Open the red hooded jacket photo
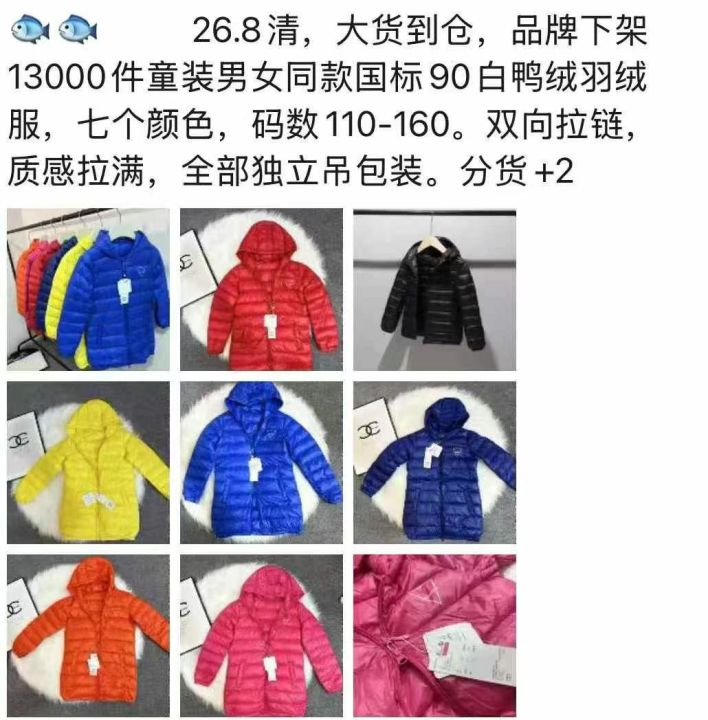708x720 pixels. tap(261, 289)
